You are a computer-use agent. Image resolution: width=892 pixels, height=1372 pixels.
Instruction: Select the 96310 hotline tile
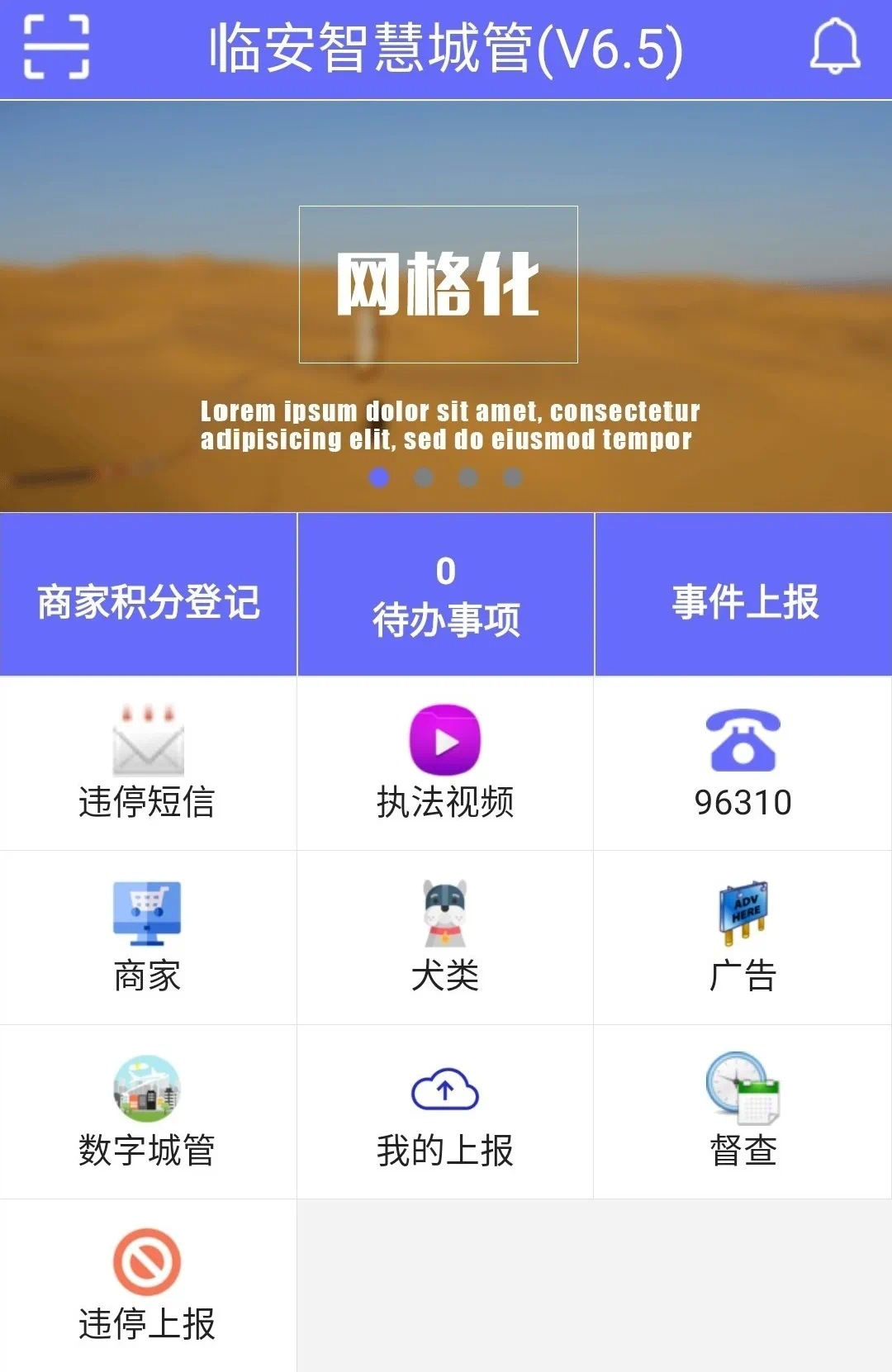pyautogui.click(x=743, y=764)
